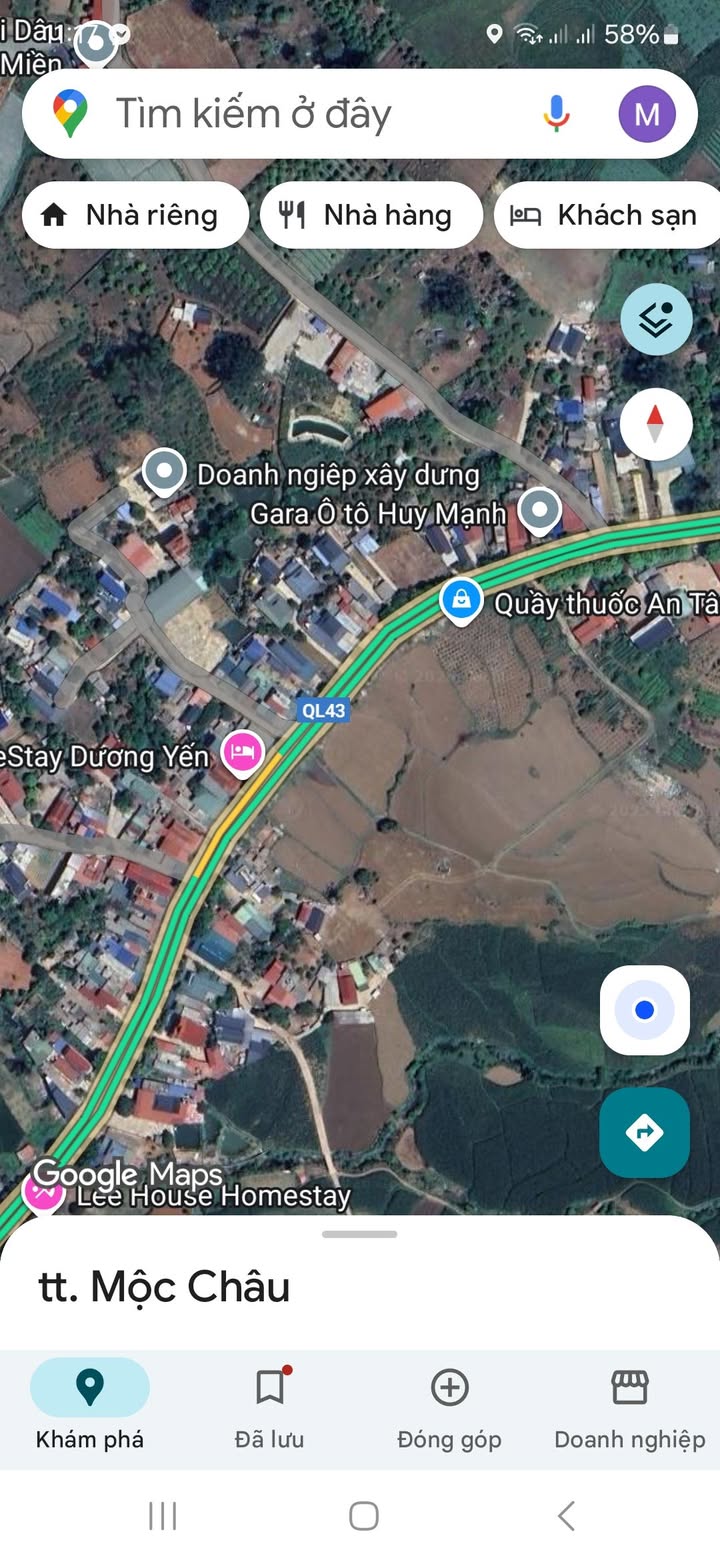Image resolution: width=720 pixels, height=1560 pixels.
Task: Open the HomeStay Dương Yến marker
Action: point(243,751)
